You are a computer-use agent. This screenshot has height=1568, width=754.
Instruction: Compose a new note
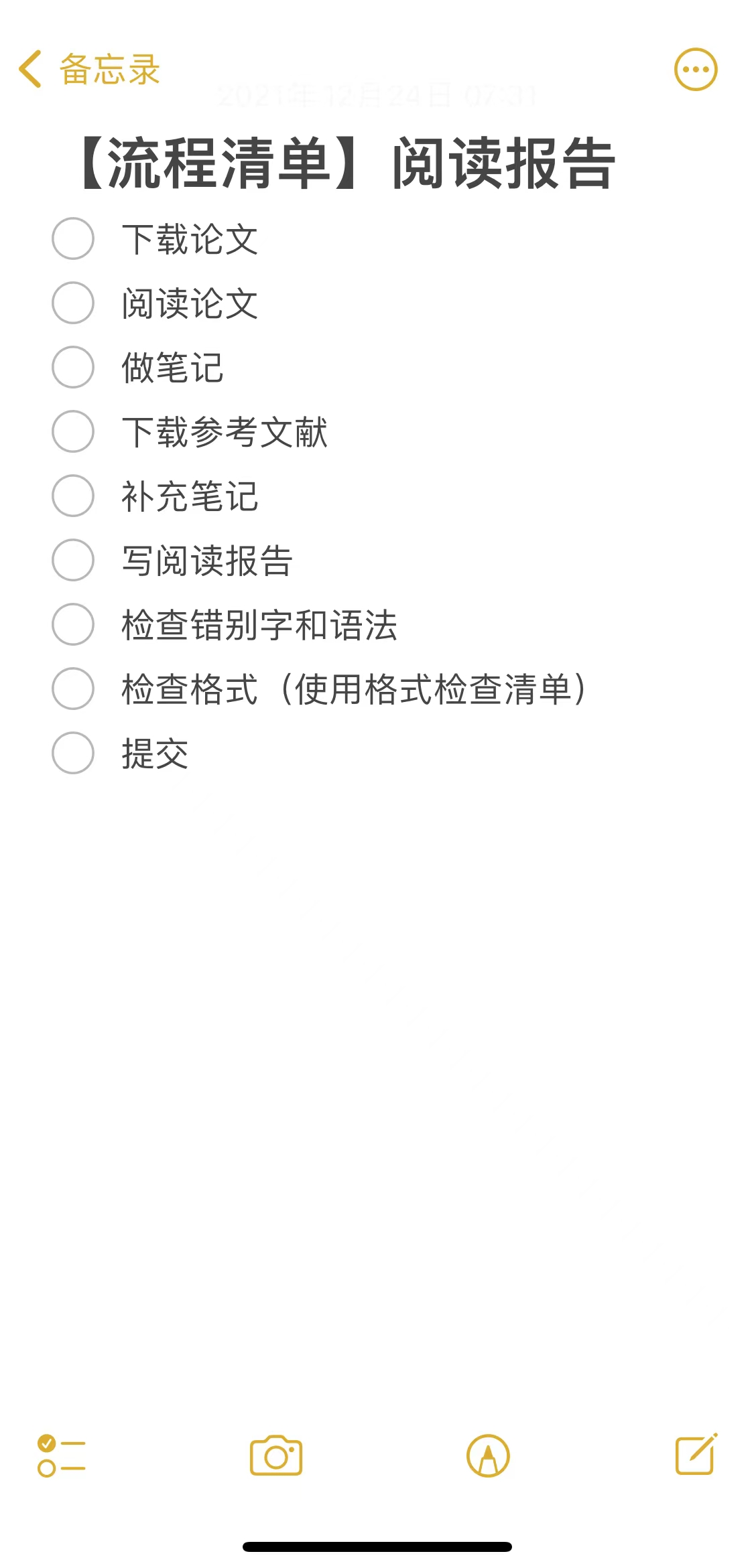(x=696, y=1454)
